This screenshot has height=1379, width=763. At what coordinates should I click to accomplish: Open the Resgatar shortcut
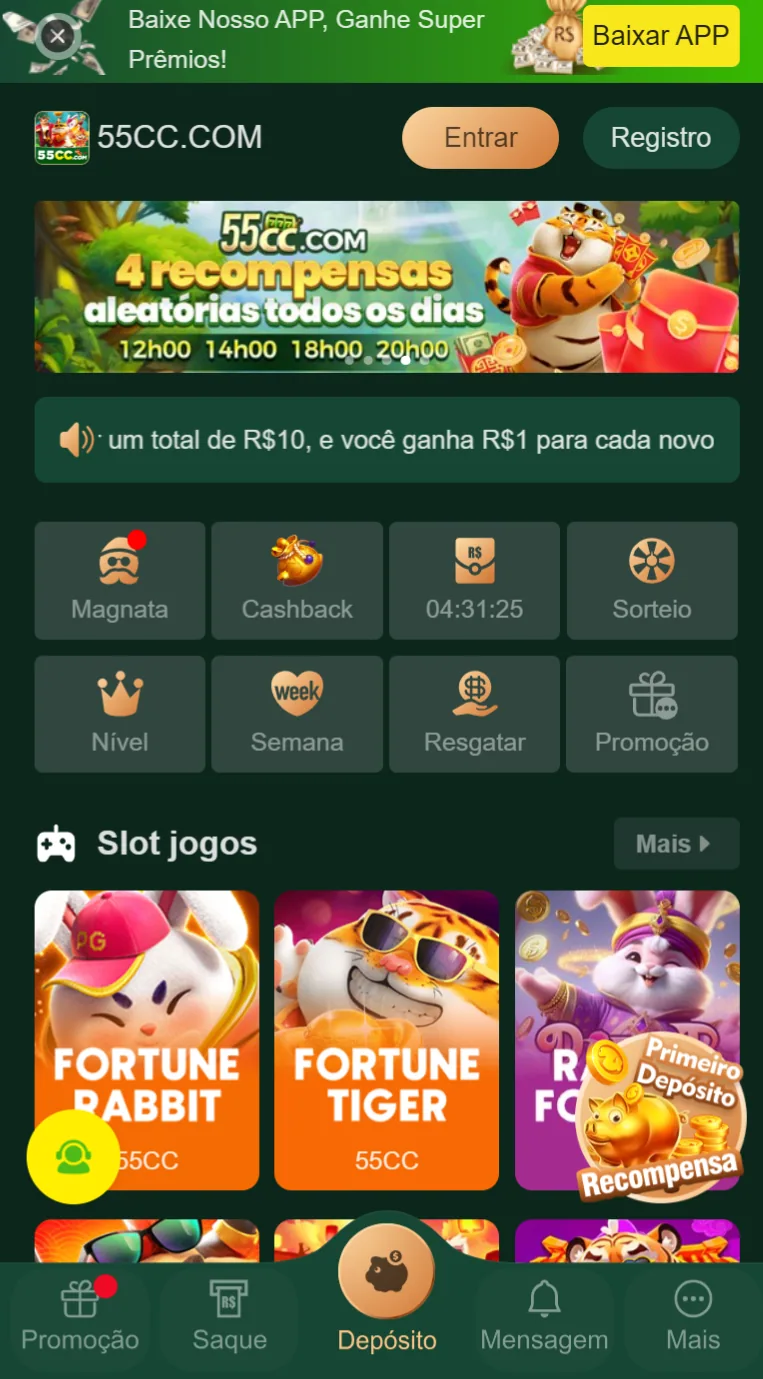coord(474,714)
